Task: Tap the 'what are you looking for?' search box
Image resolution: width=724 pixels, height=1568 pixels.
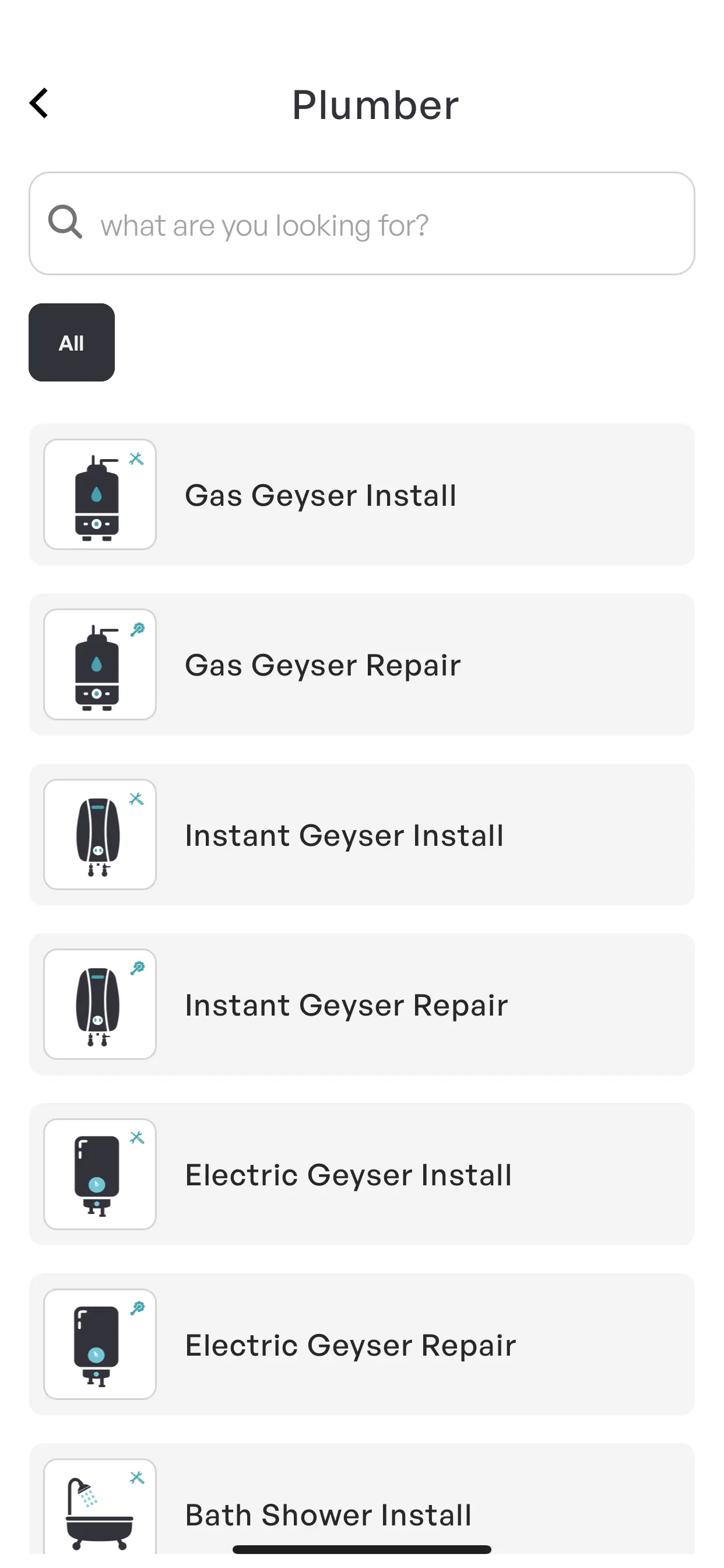Action: [x=361, y=224]
